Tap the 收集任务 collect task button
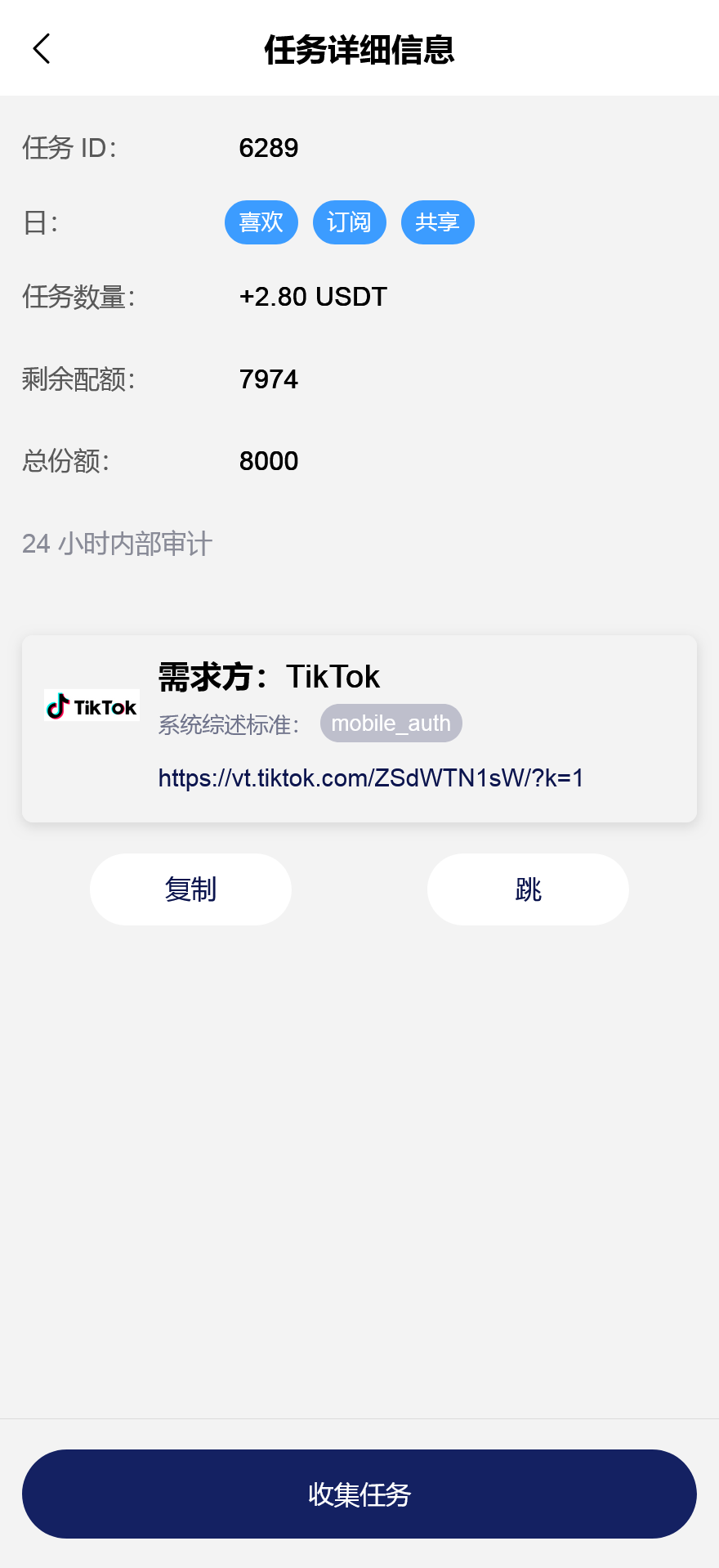The height and width of the screenshot is (1568, 719). pyautogui.click(x=359, y=1494)
